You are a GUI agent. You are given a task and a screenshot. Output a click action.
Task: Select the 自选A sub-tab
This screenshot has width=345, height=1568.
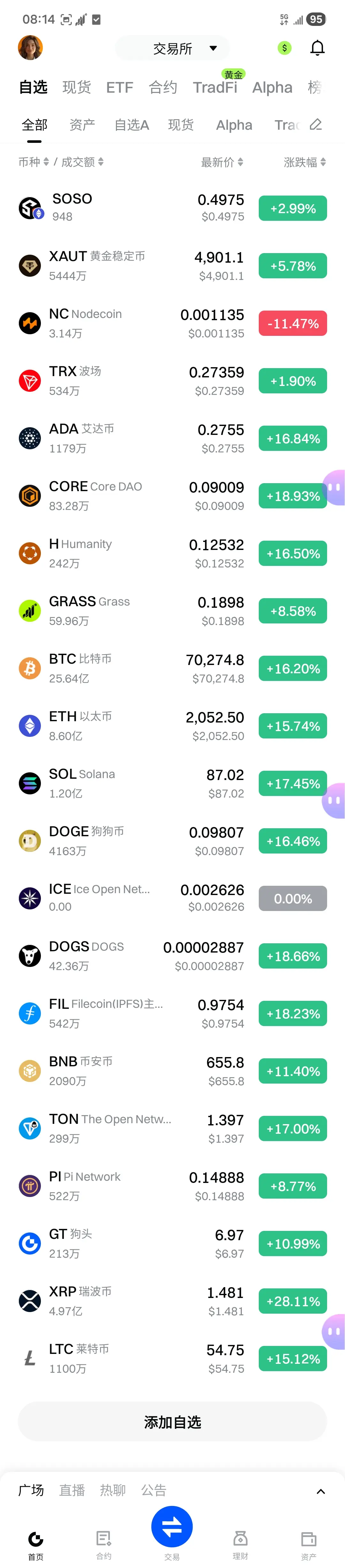coord(131,125)
